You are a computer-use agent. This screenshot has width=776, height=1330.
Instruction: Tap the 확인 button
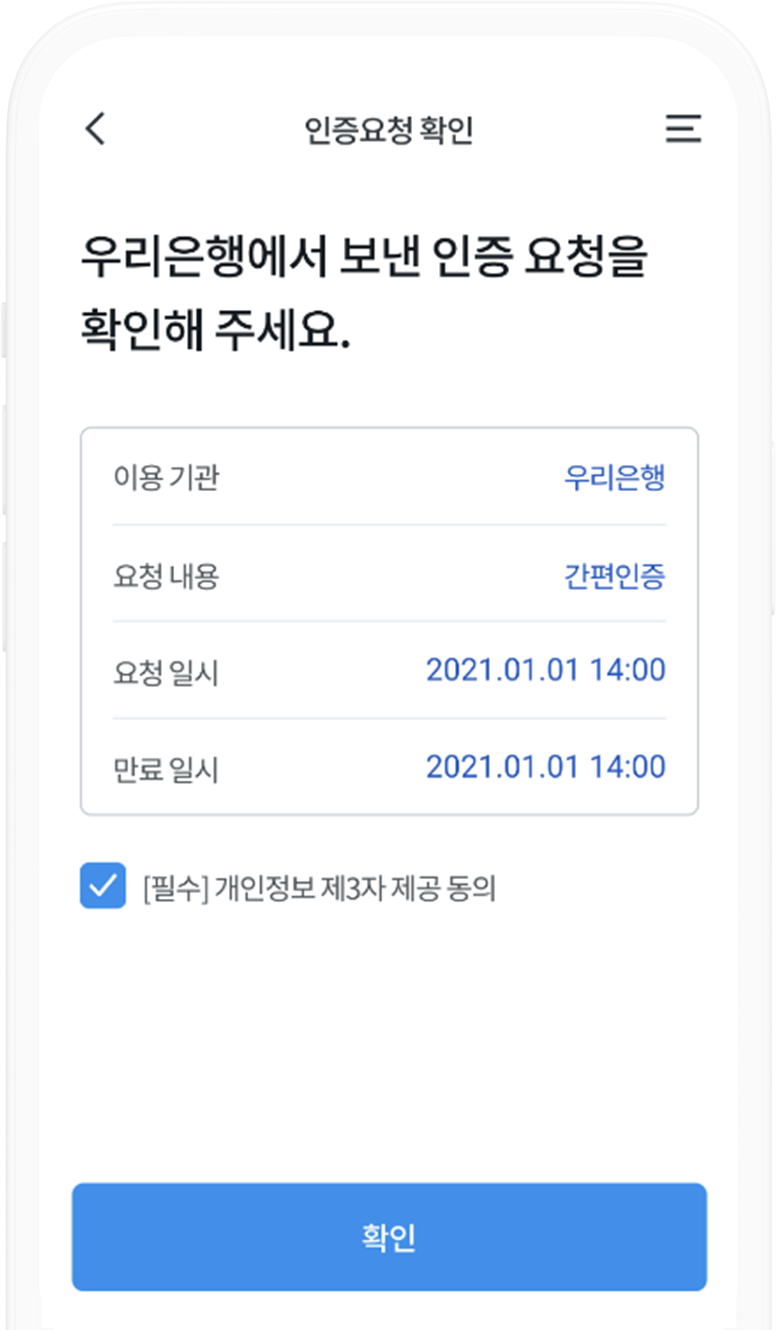(x=389, y=1237)
